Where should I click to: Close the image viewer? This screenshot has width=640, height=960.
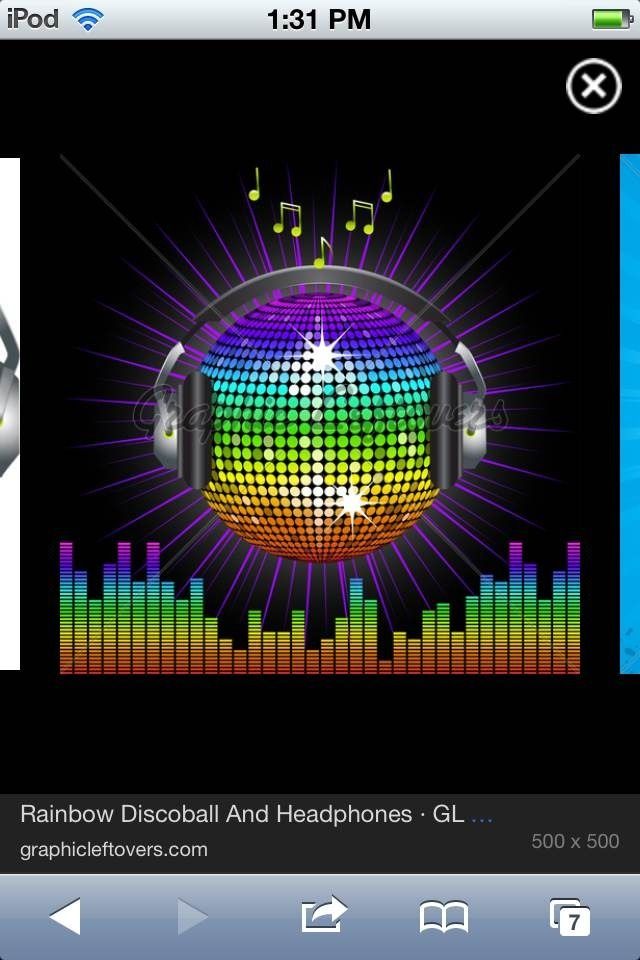(593, 88)
